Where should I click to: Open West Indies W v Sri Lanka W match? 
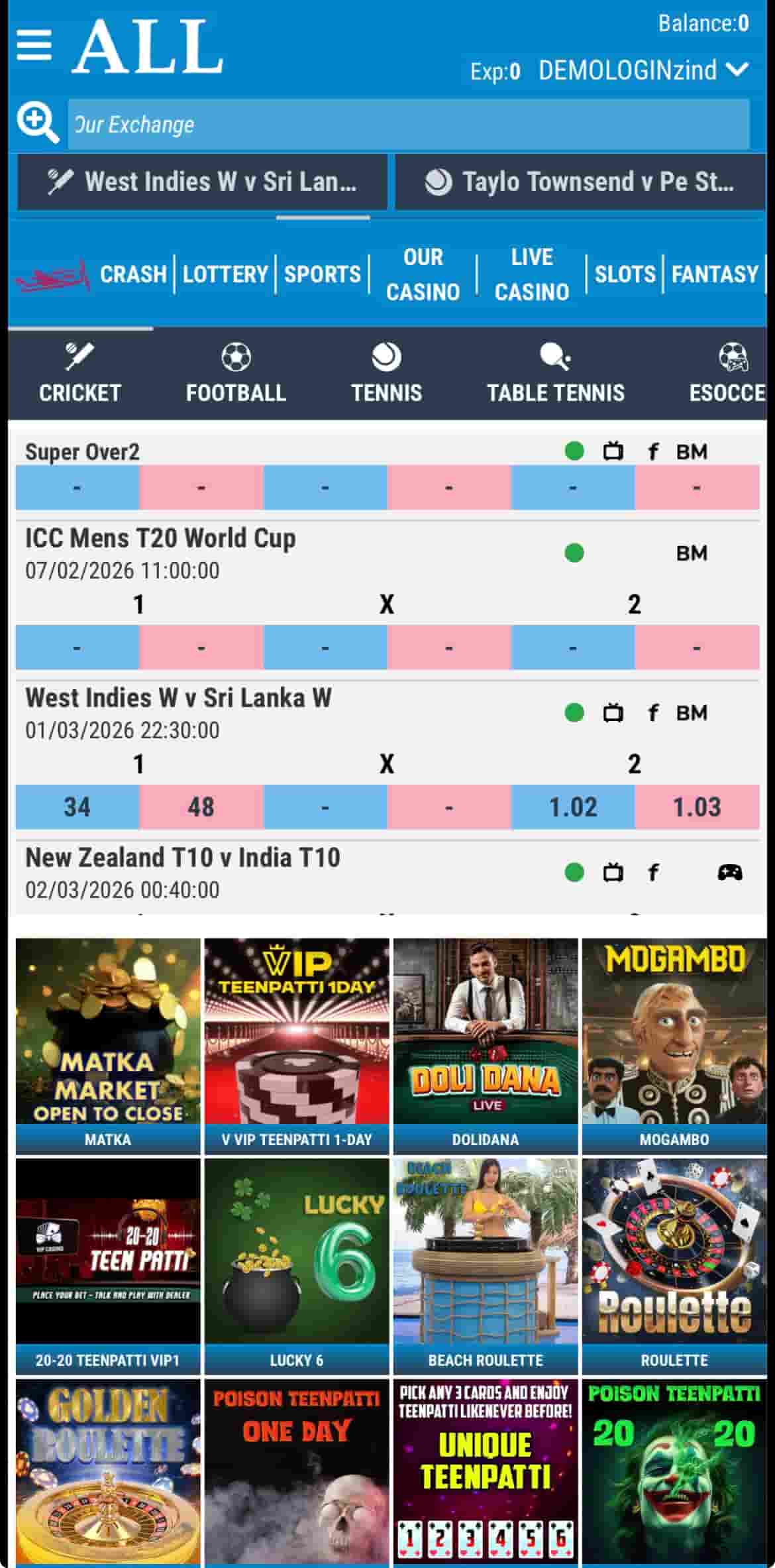(178, 698)
